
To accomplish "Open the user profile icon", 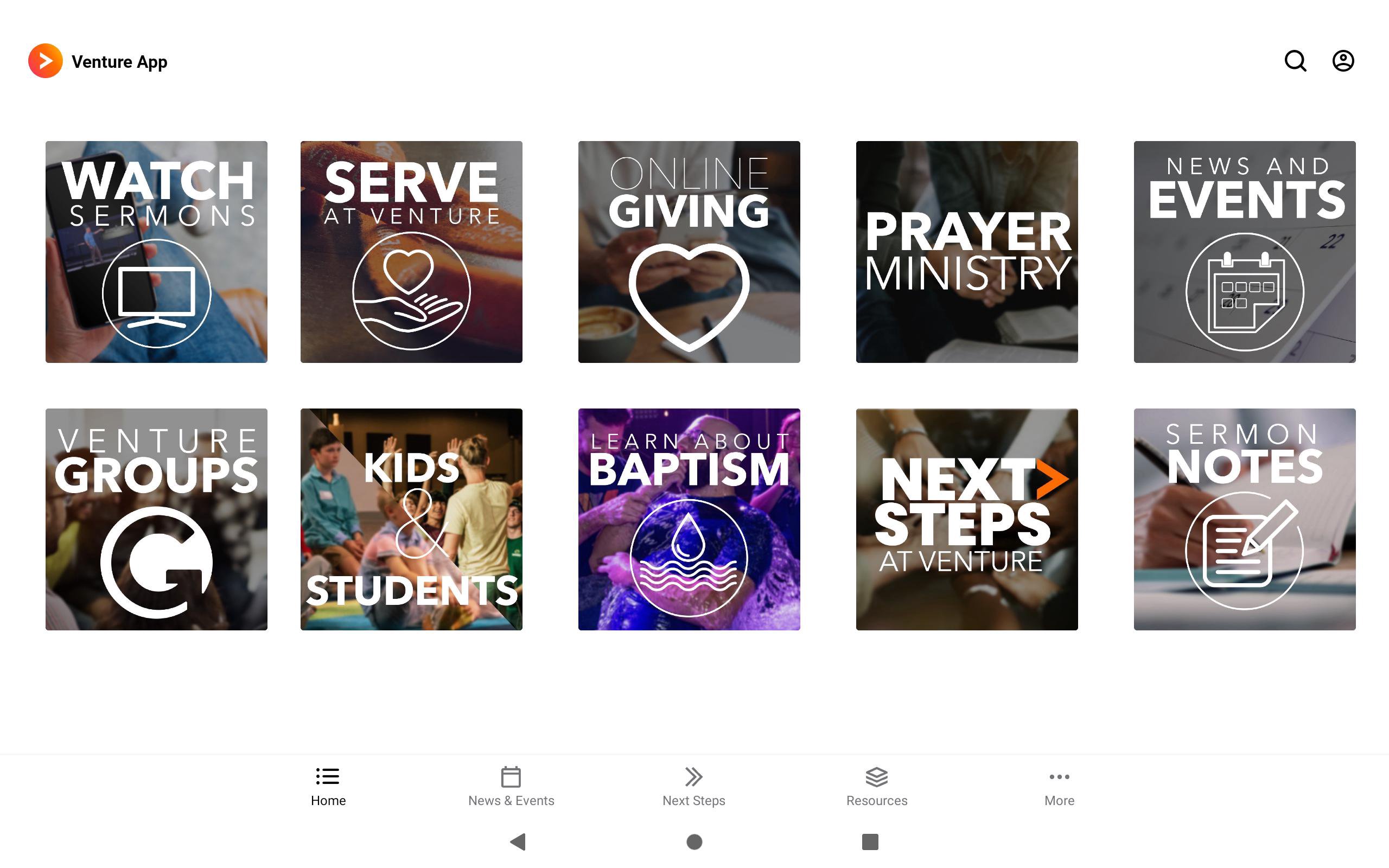I will point(1342,61).
